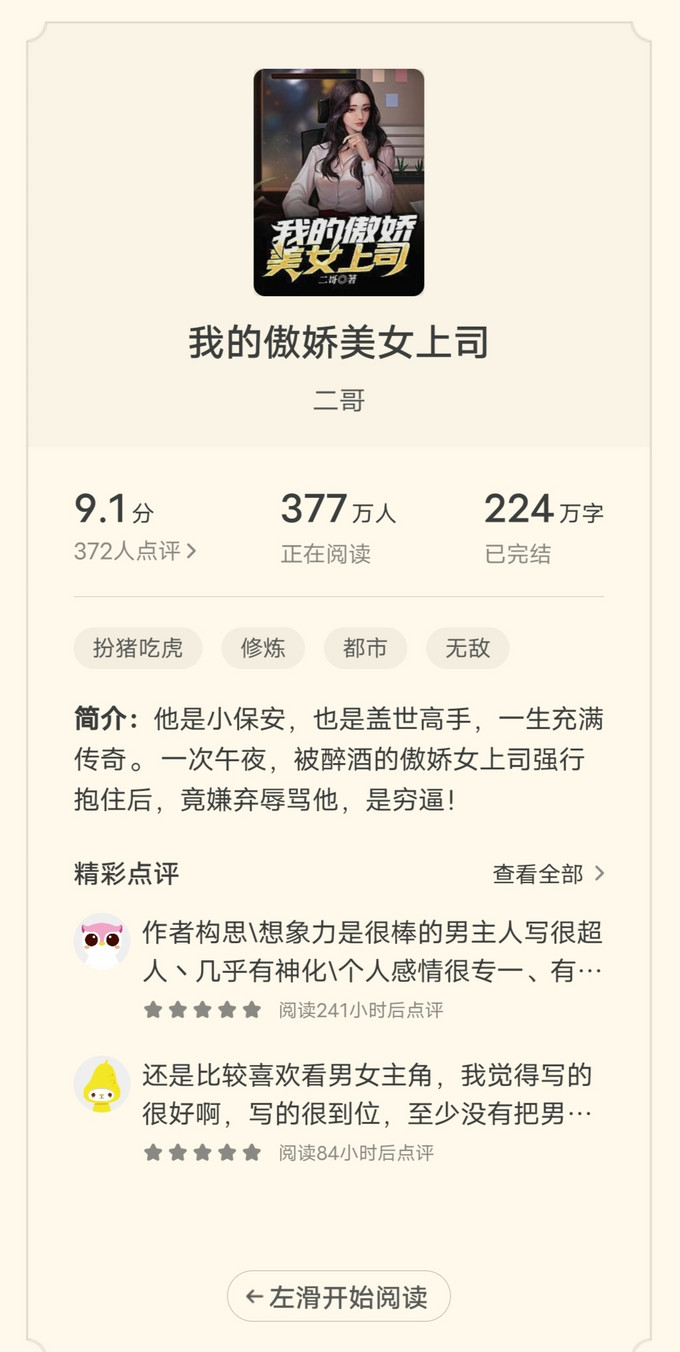The image size is (680, 1352).
Task: Tap the 左滑开始阅读 button
Action: click(x=339, y=1297)
